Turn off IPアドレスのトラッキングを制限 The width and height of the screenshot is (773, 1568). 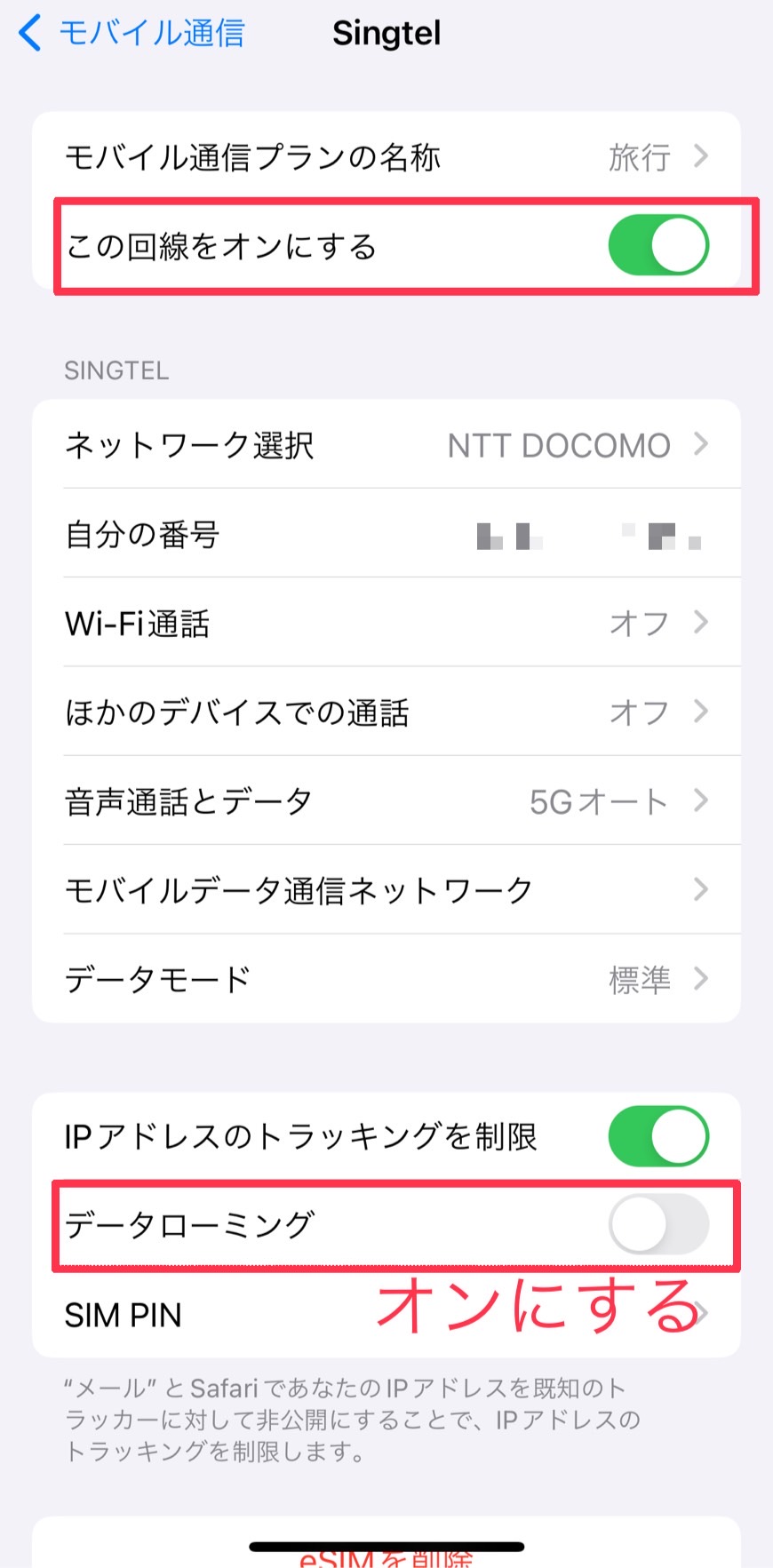click(658, 1135)
